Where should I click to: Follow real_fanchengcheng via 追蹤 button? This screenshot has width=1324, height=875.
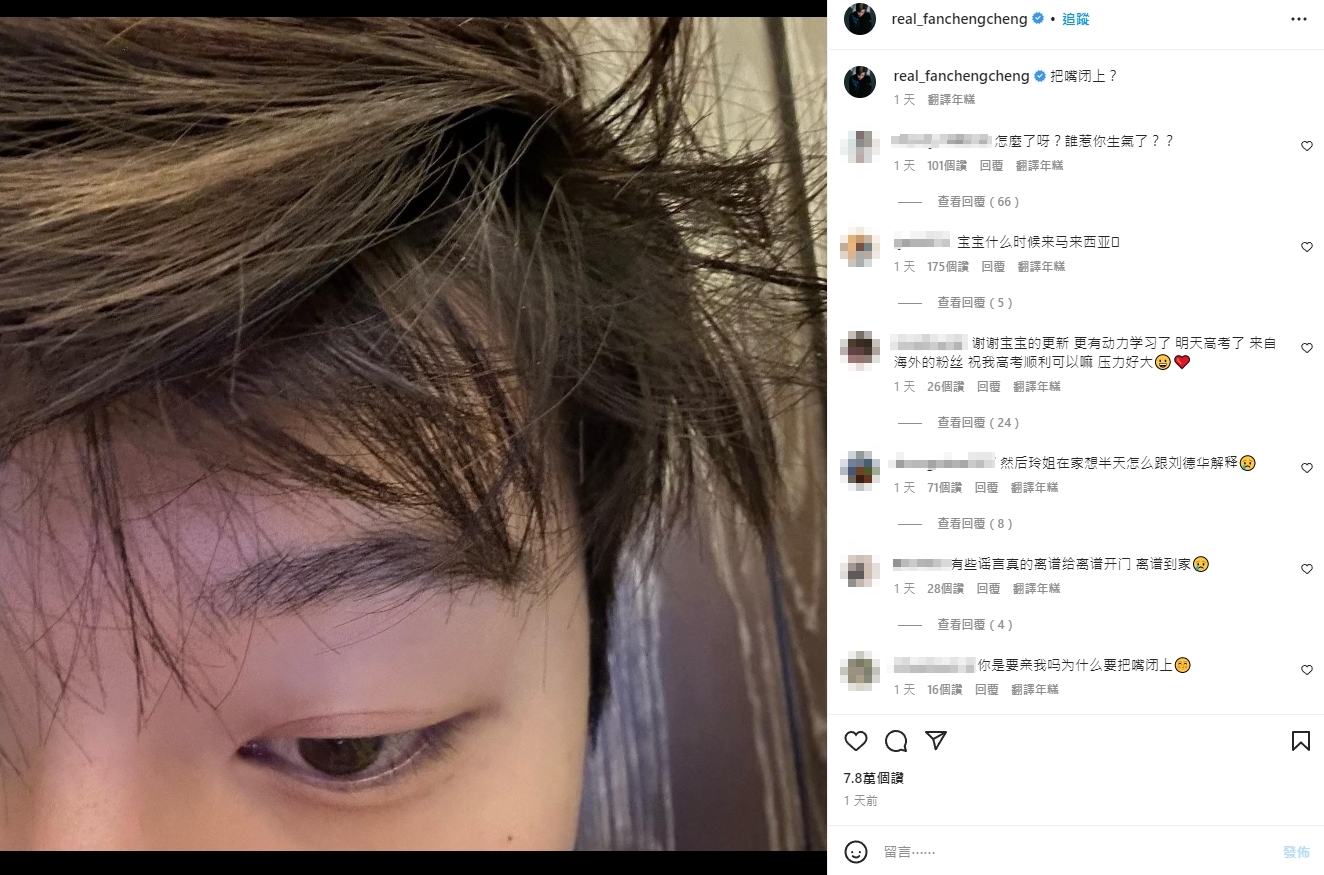(x=1075, y=19)
